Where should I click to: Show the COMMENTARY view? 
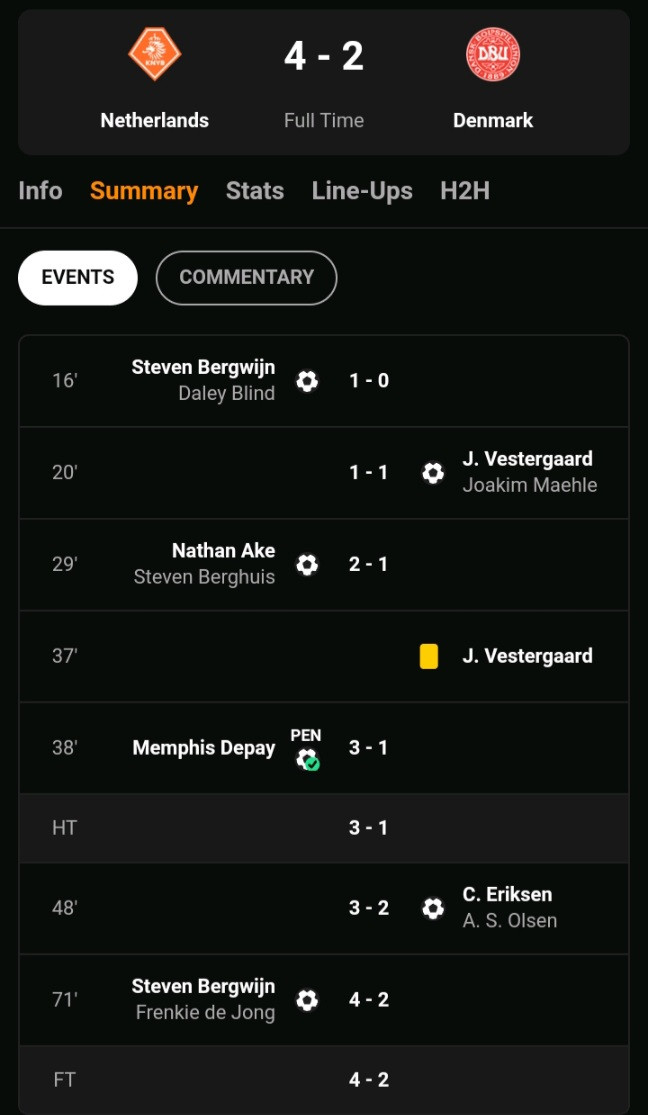point(246,277)
